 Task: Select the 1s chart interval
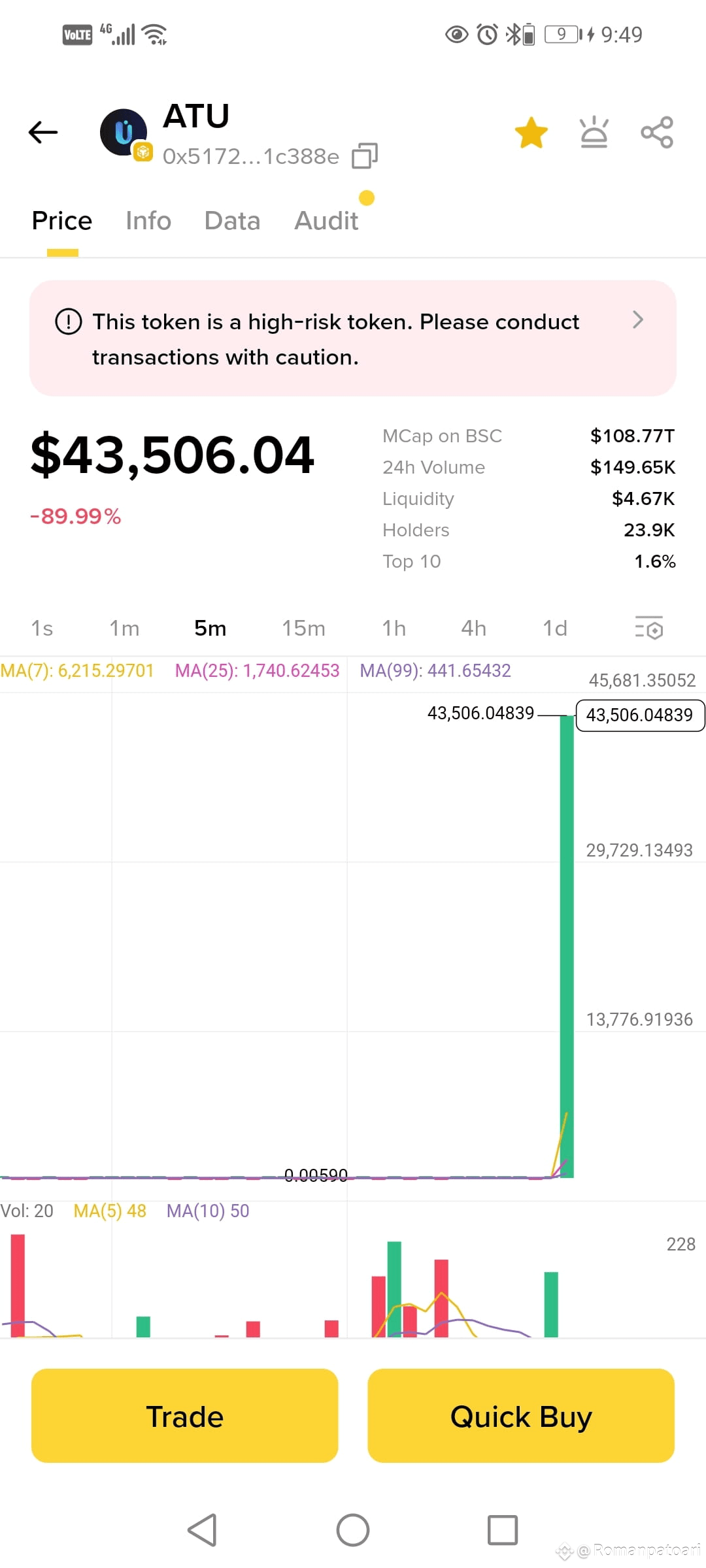(x=42, y=628)
